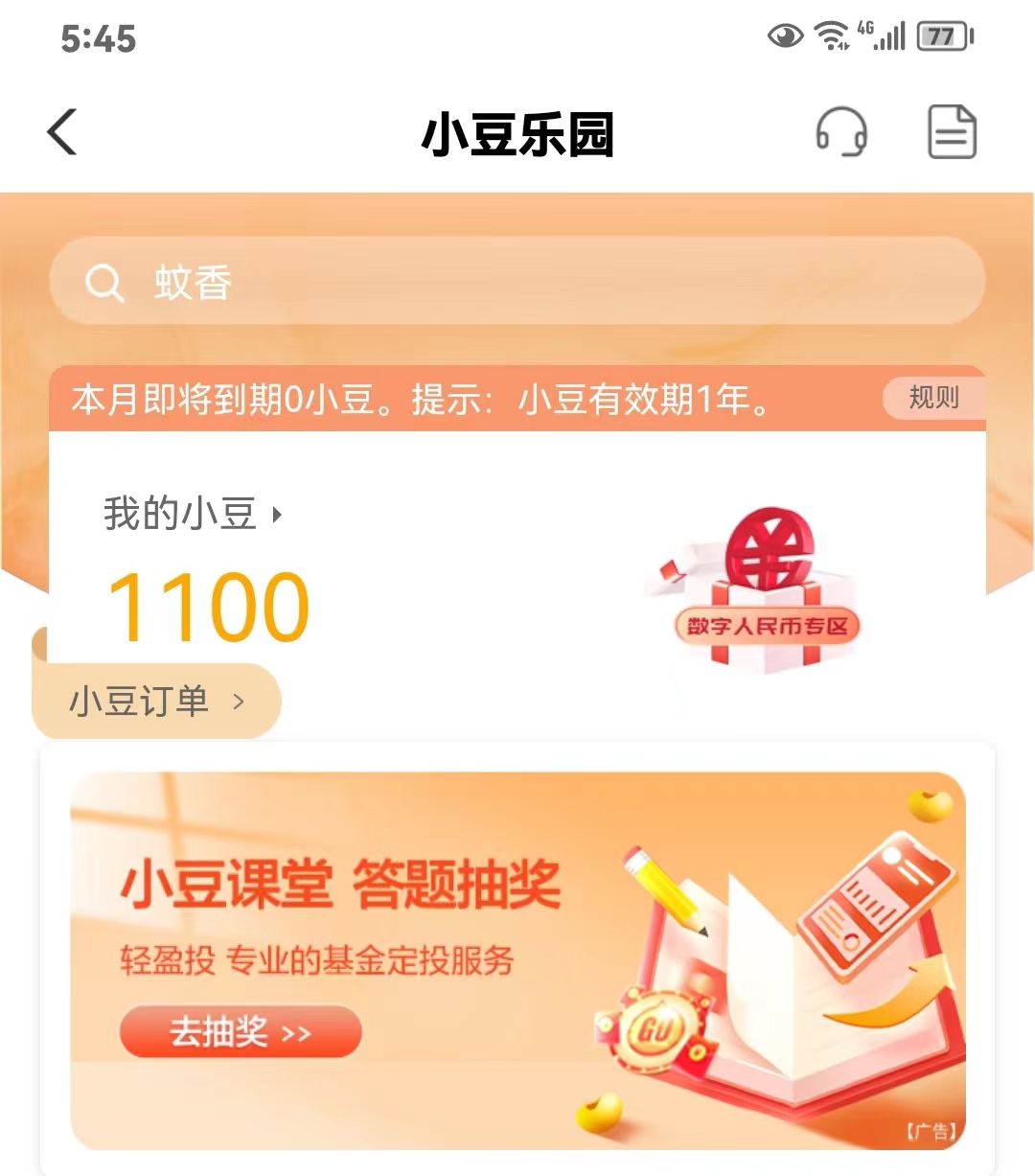Open 我的小豆 details
The width and height of the screenshot is (1035, 1176).
click(192, 514)
